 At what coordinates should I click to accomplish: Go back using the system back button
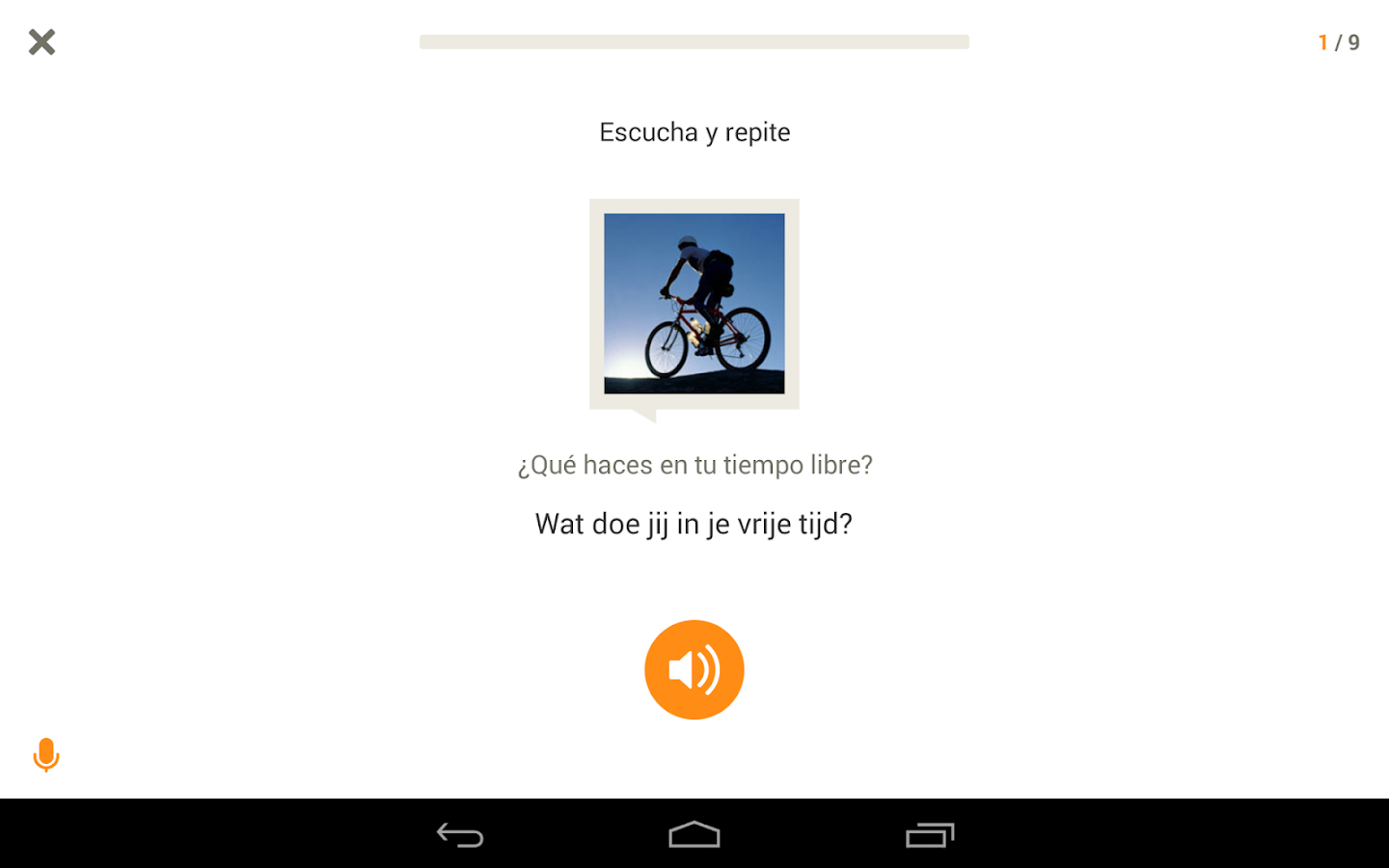coord(460,834)
